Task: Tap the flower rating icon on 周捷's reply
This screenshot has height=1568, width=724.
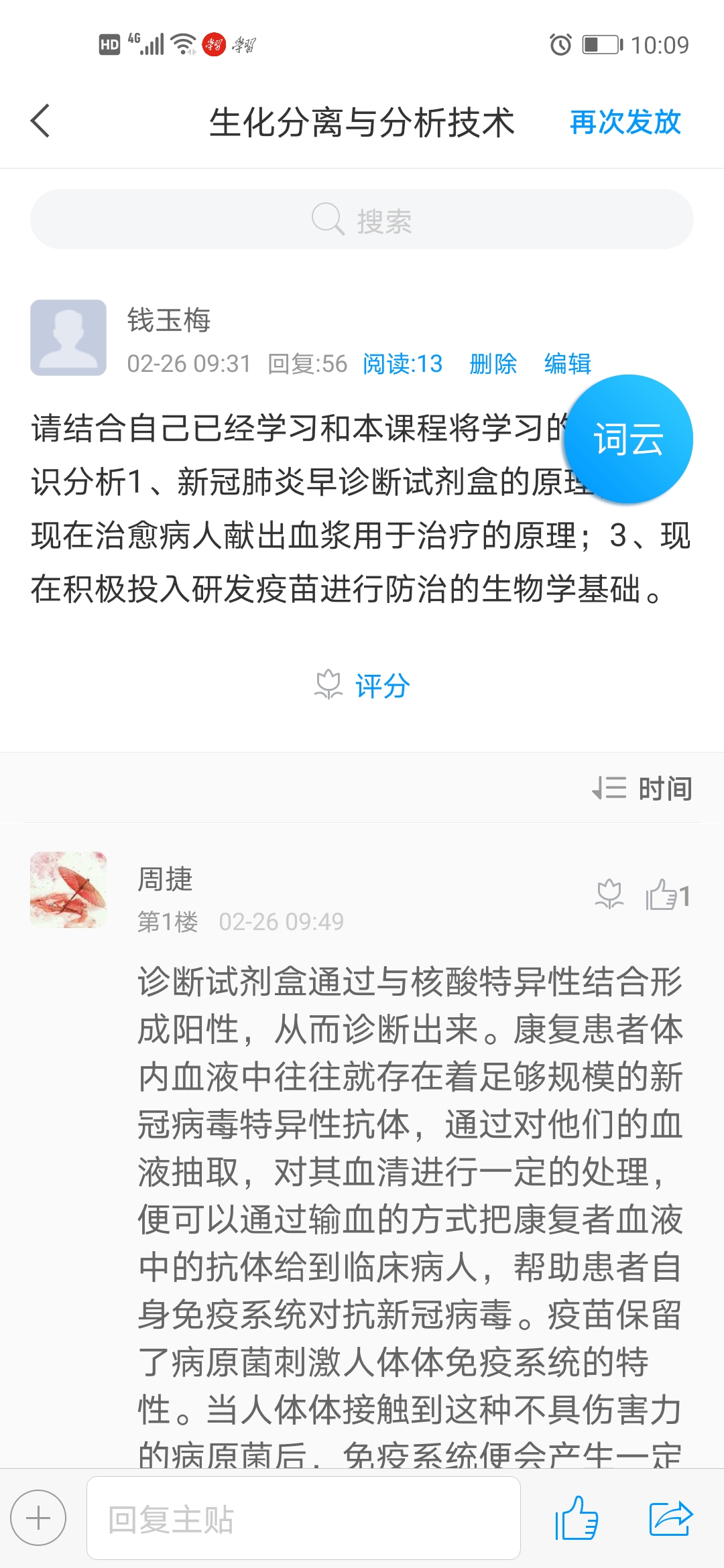Action: click(x=609, y=895)
